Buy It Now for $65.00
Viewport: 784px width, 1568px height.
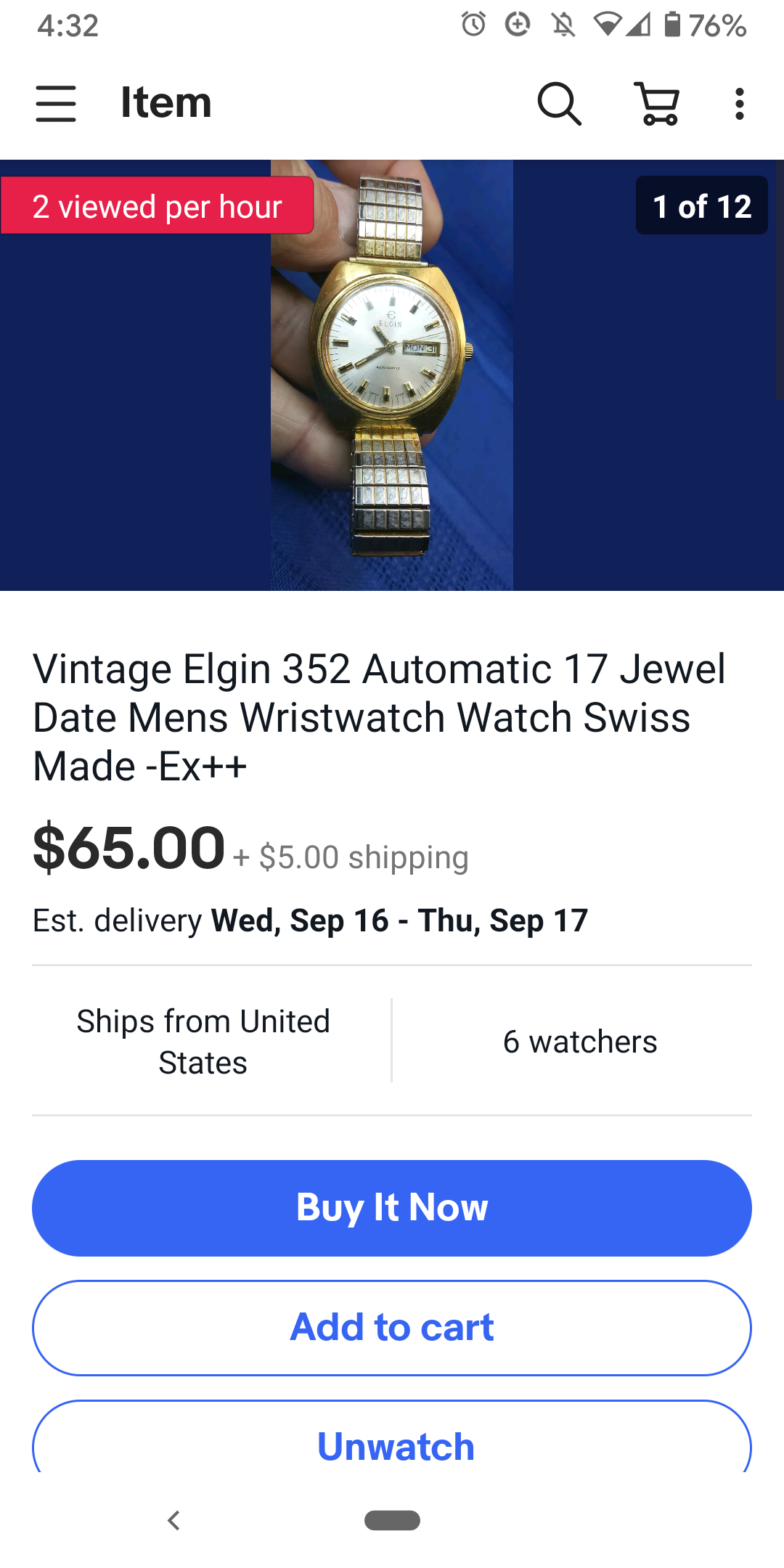(x=392, y=1208)
